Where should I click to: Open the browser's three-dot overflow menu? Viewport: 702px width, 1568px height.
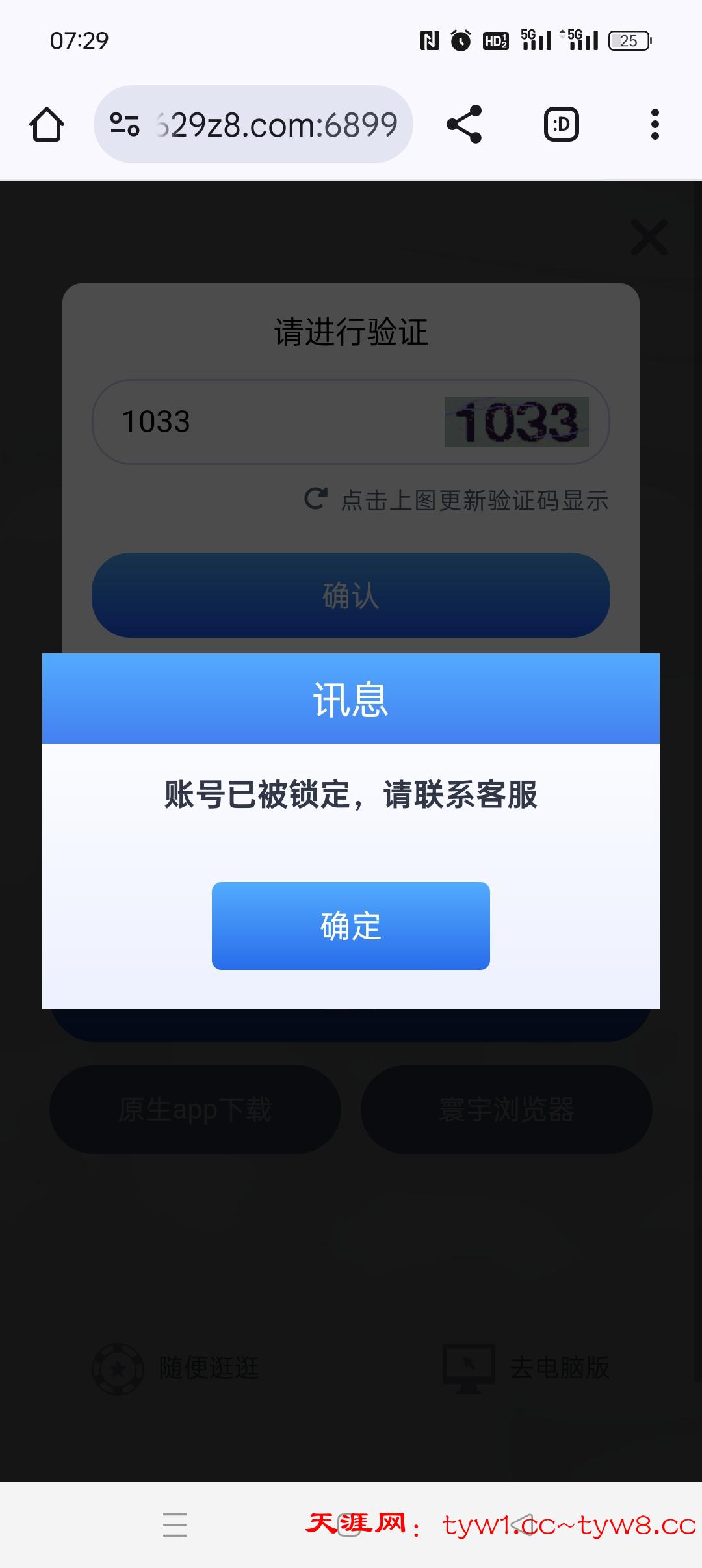pyautogui.click(x=655, y=124)
